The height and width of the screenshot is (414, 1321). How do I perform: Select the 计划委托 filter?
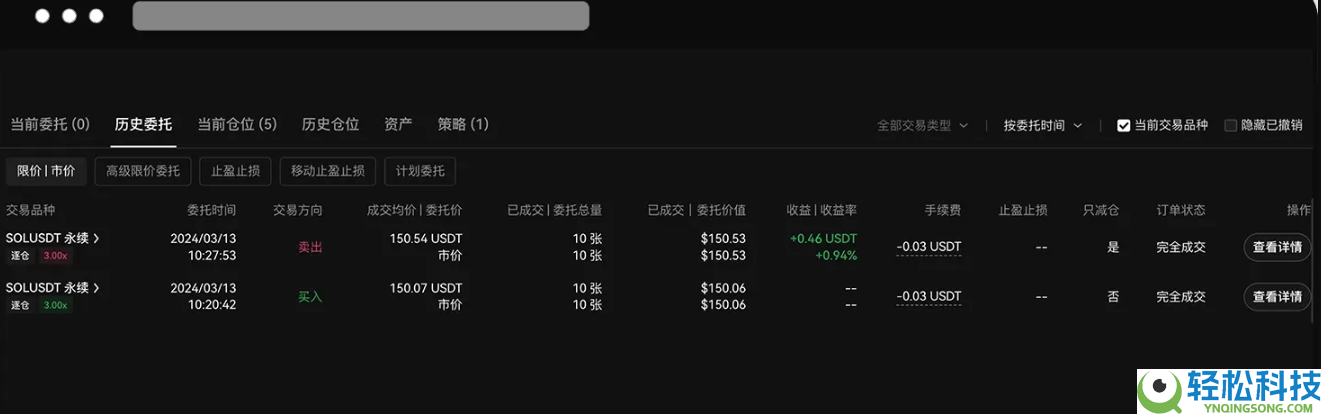(420, 171)
